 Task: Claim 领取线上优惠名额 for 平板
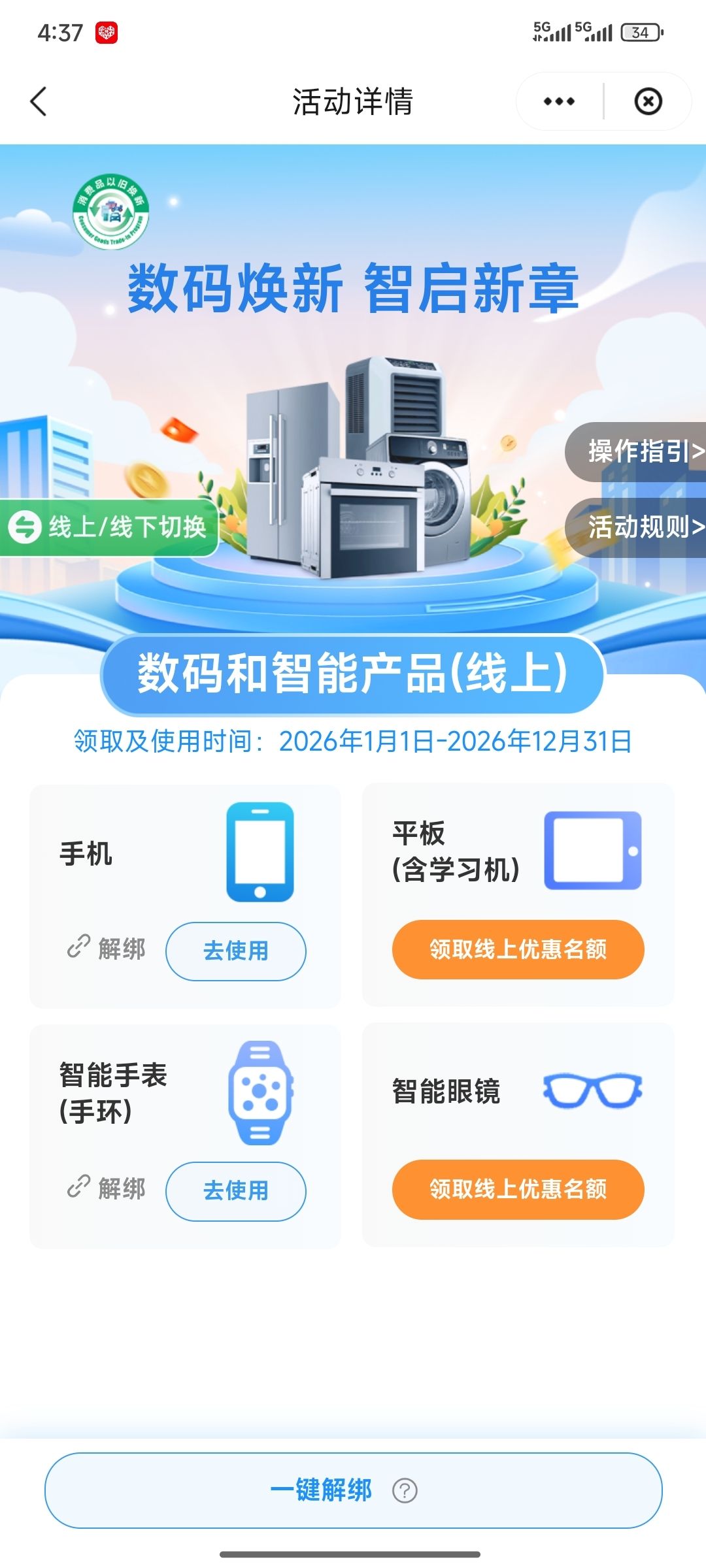tap(518, 949)
